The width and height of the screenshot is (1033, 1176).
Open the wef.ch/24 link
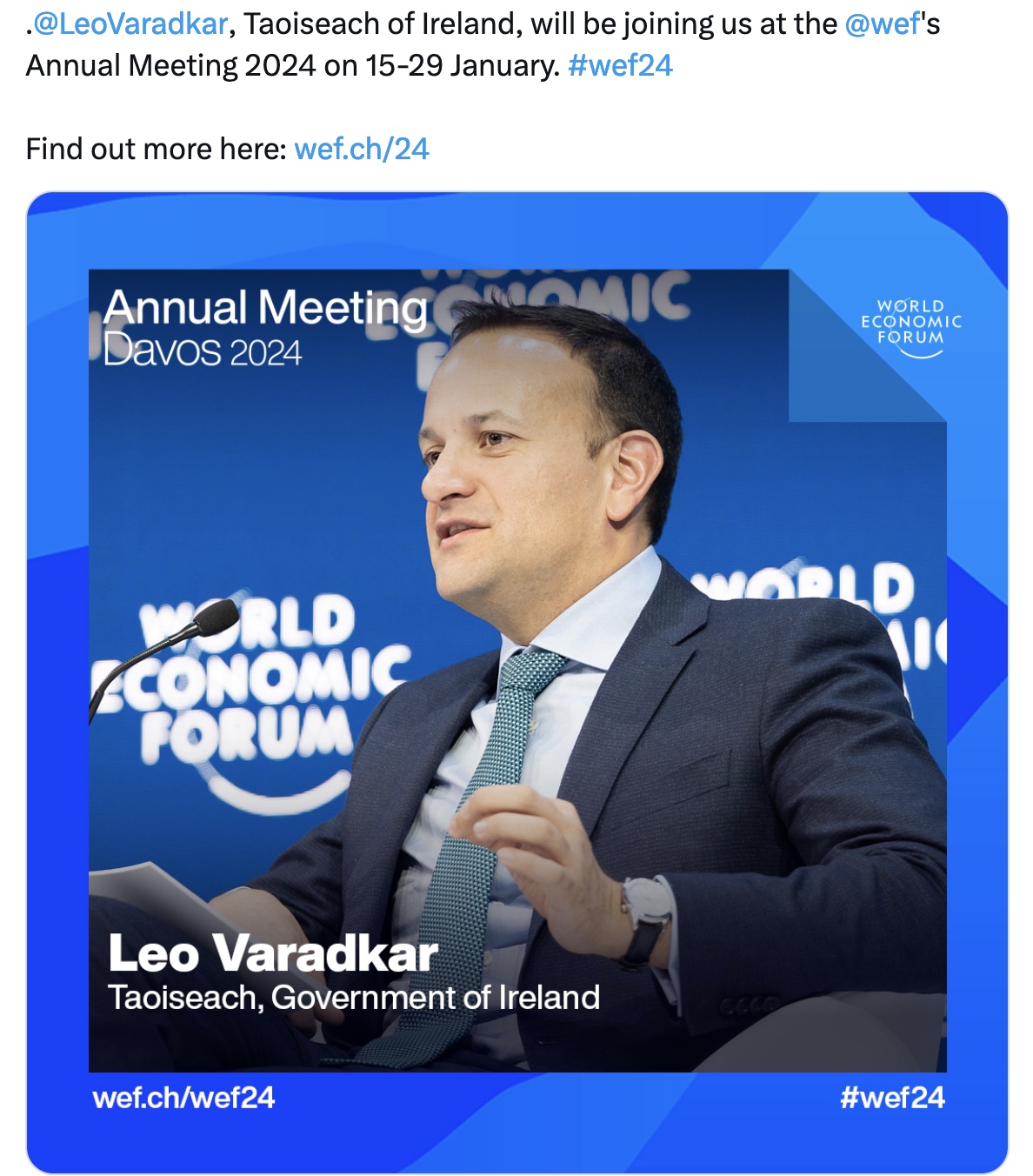pos(362,149)
